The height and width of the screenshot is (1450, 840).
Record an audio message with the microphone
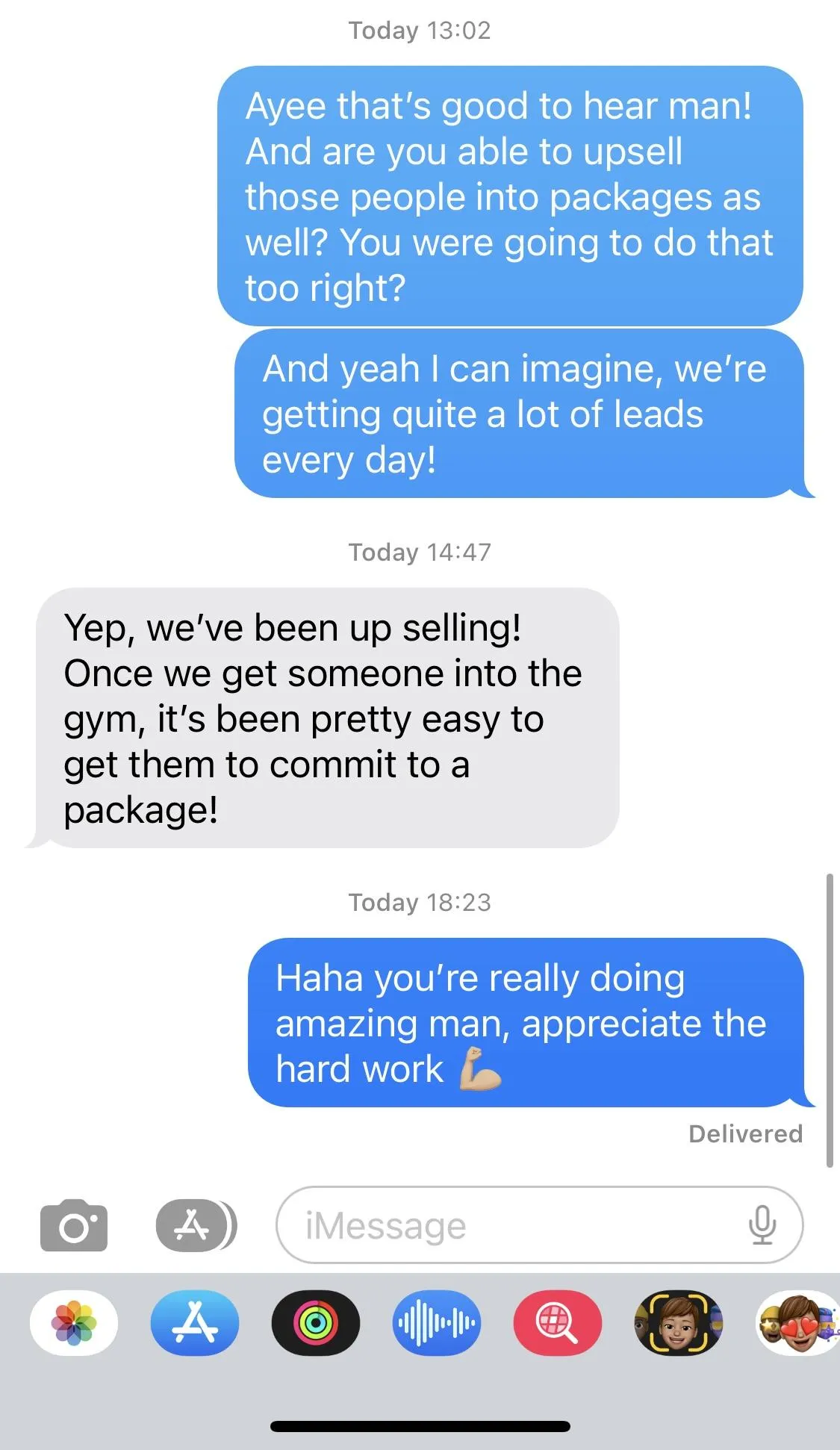pos(762,1225)
